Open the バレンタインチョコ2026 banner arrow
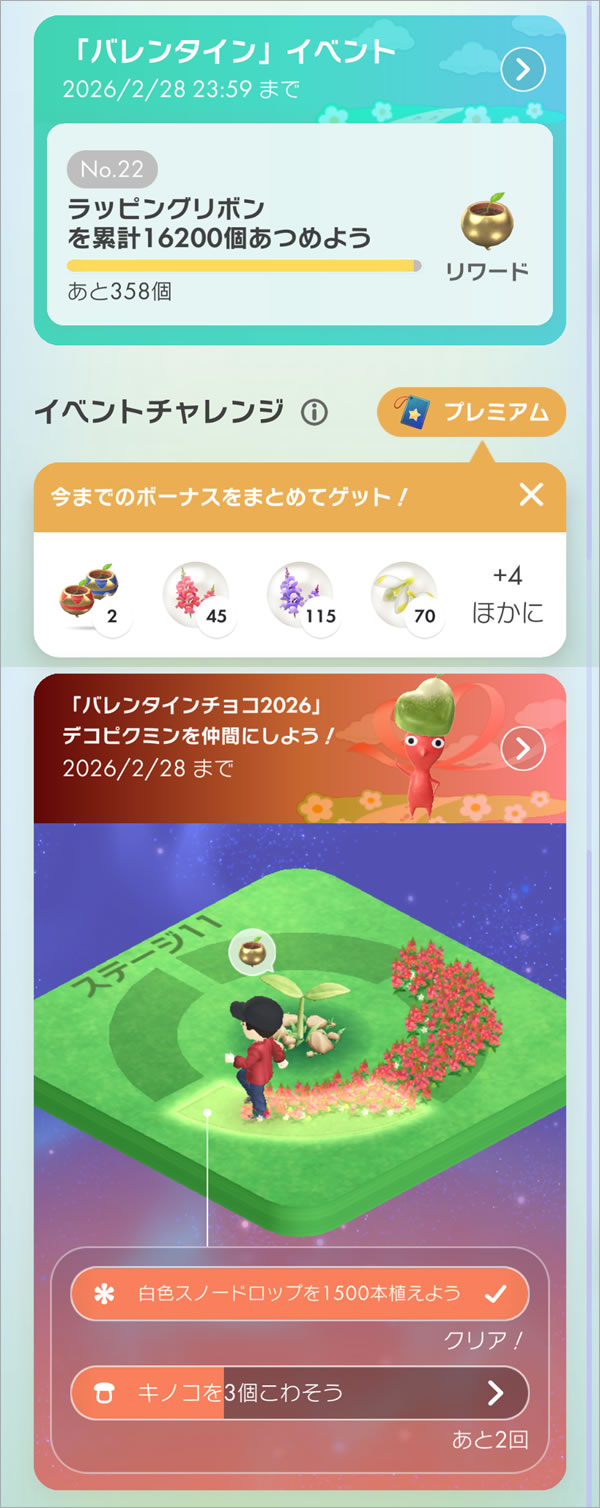The image size is (600, 1508). 522,747
